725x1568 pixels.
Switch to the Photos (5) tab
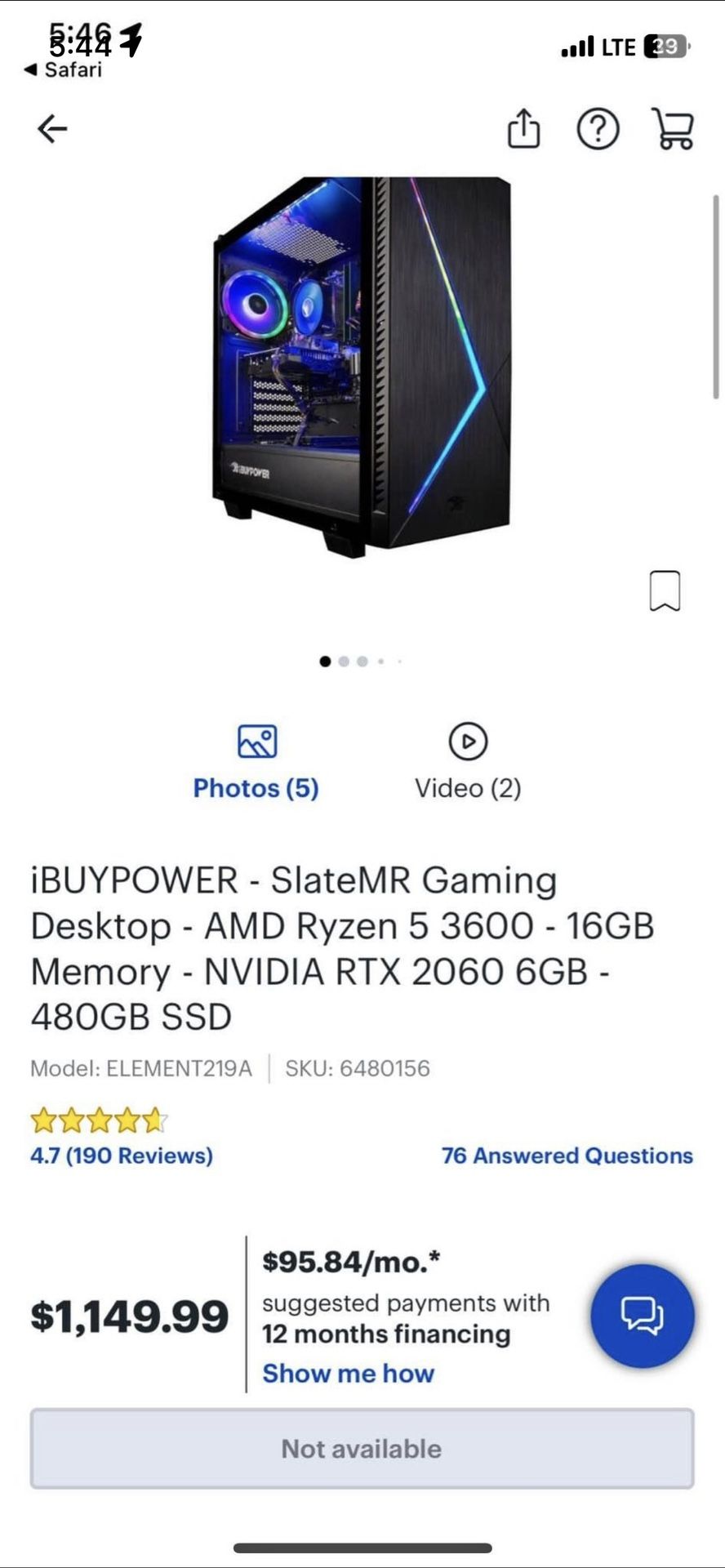256,788
